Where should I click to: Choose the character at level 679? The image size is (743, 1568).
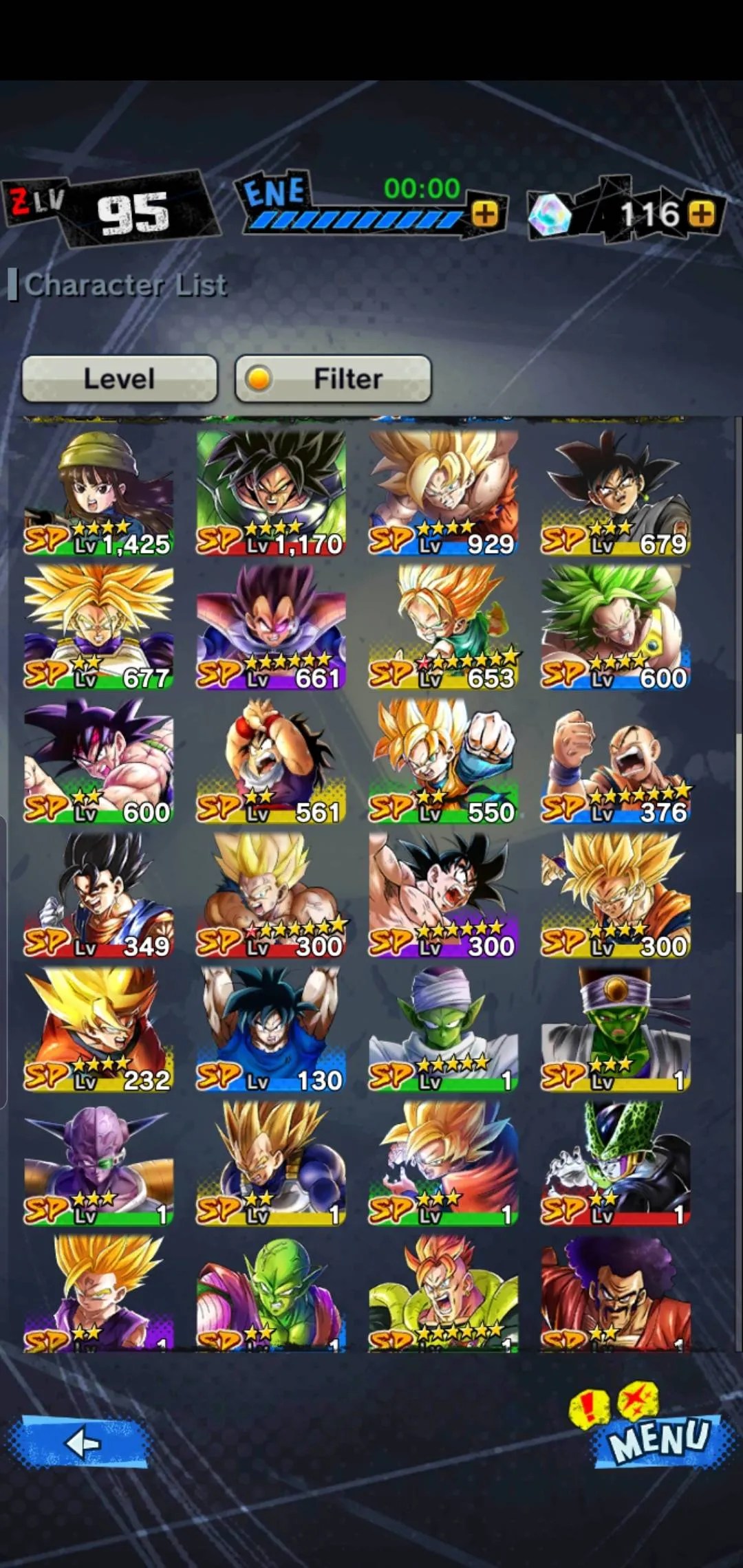click(x=616, y=492)
